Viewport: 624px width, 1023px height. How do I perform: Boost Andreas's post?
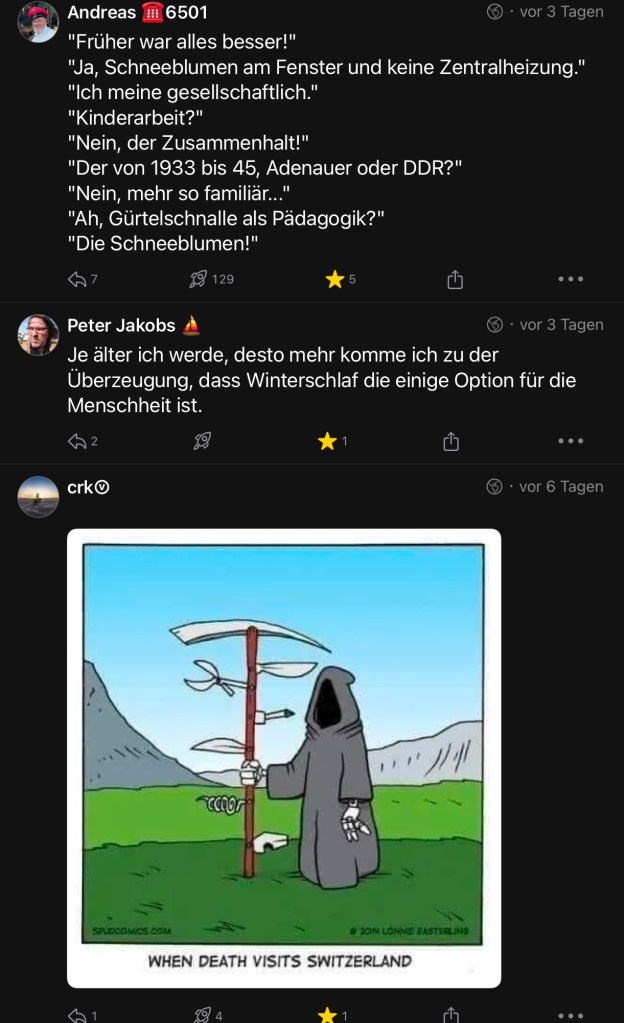click(198, 280)
